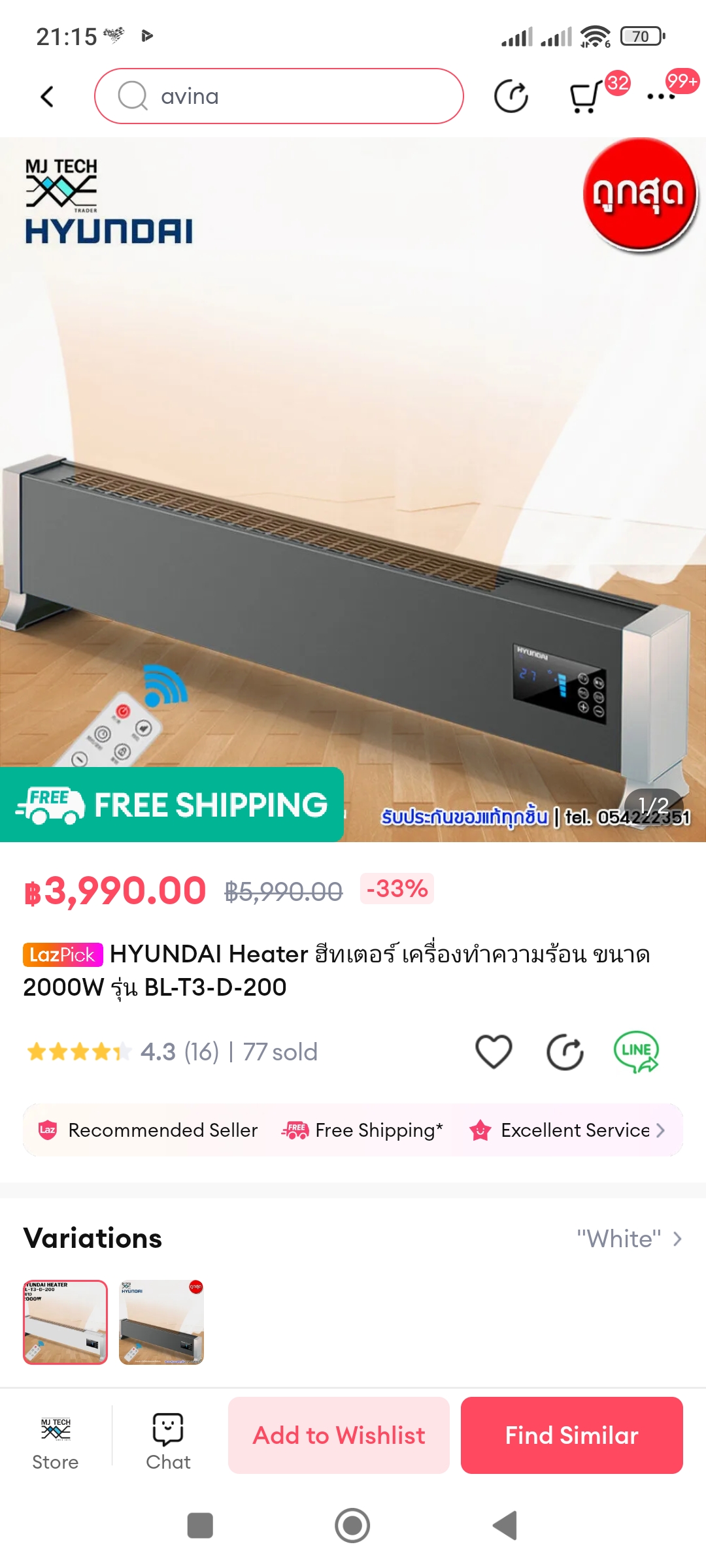This screenshot has height=1568, width=706.
Task: Tap the avina search box
Action: [279, 97]
